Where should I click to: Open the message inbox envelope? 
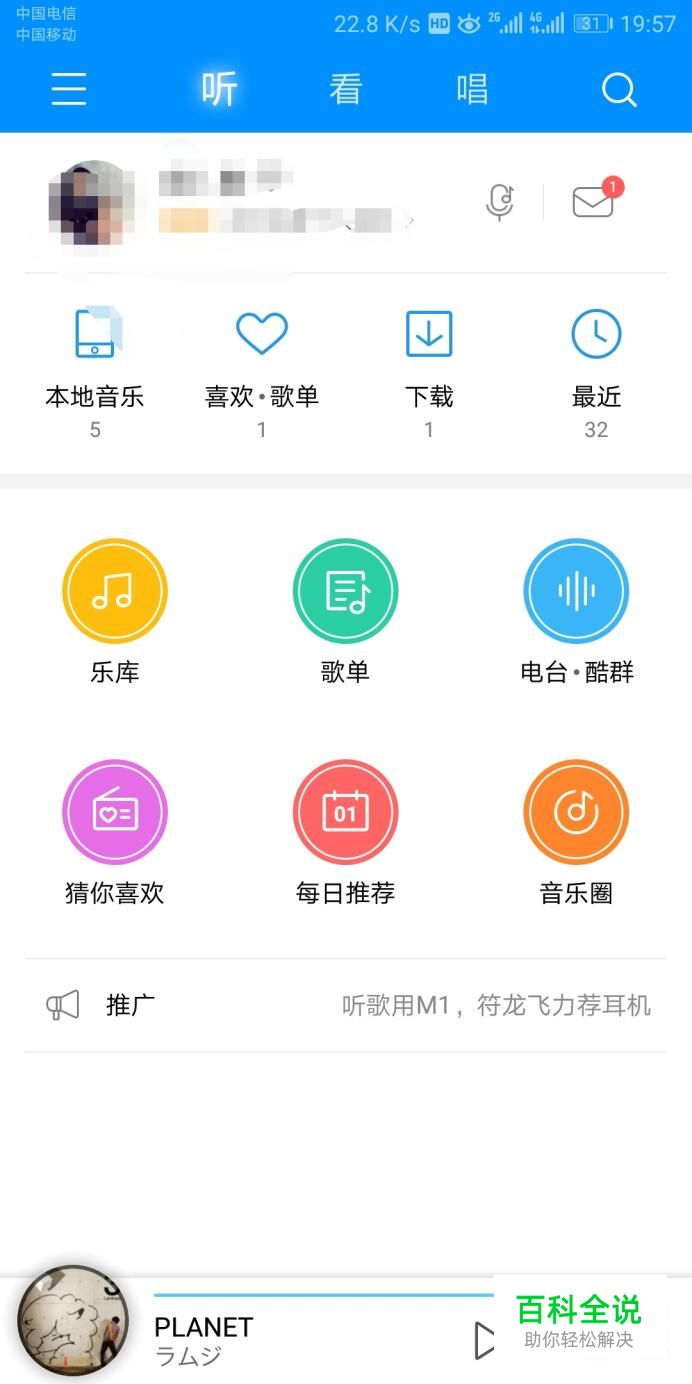594,201
